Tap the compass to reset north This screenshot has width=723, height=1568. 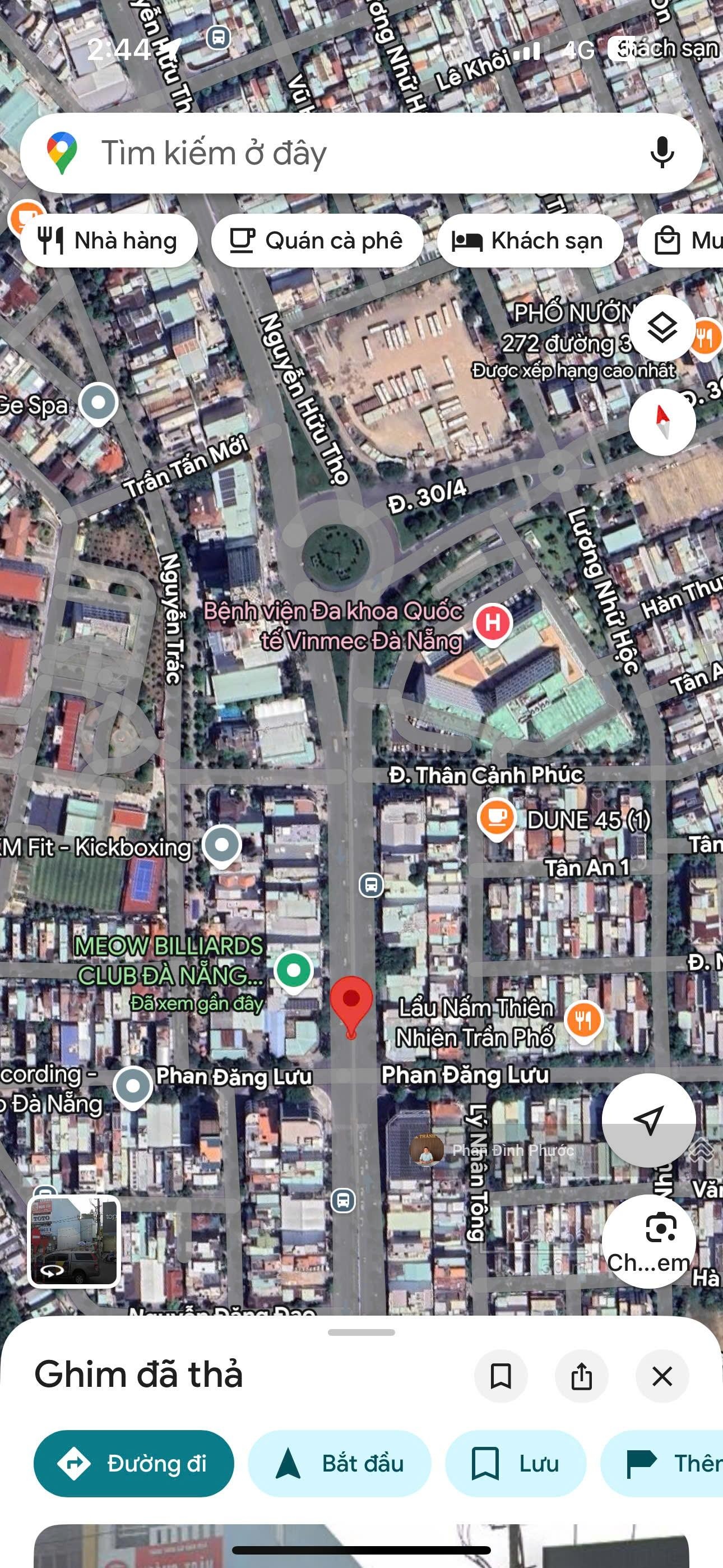[x=661, y=422]
